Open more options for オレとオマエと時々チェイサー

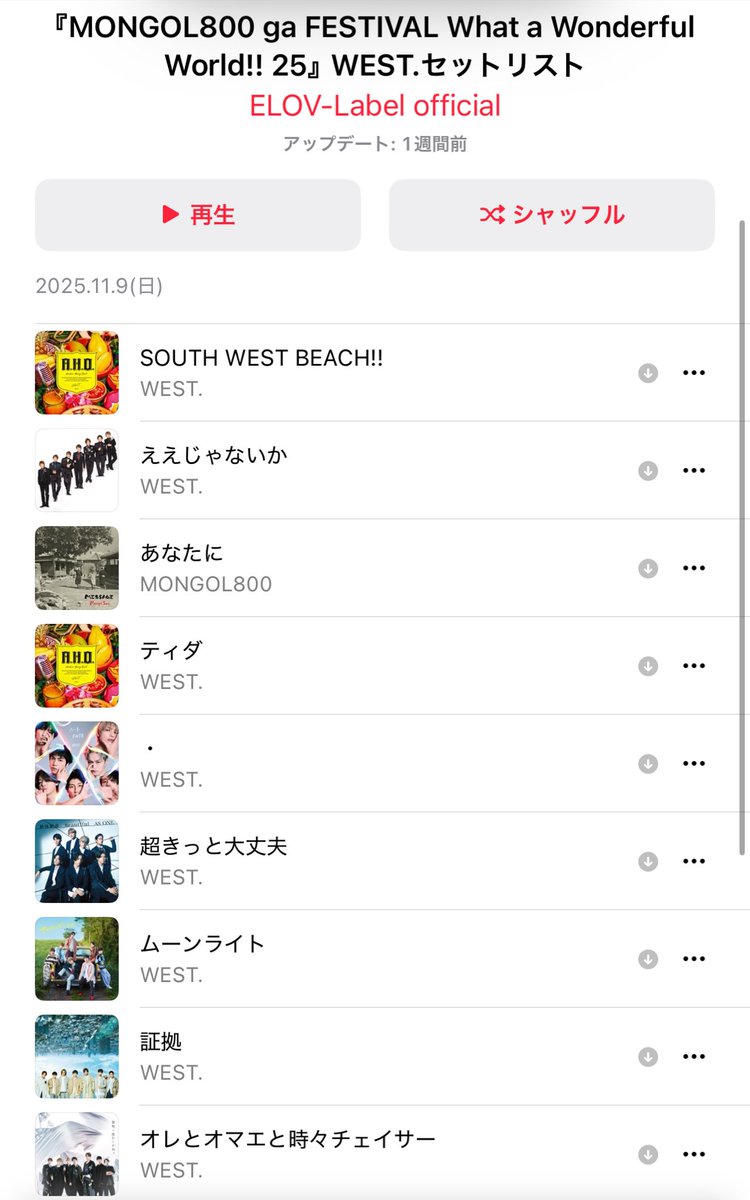coord(694,1154)
